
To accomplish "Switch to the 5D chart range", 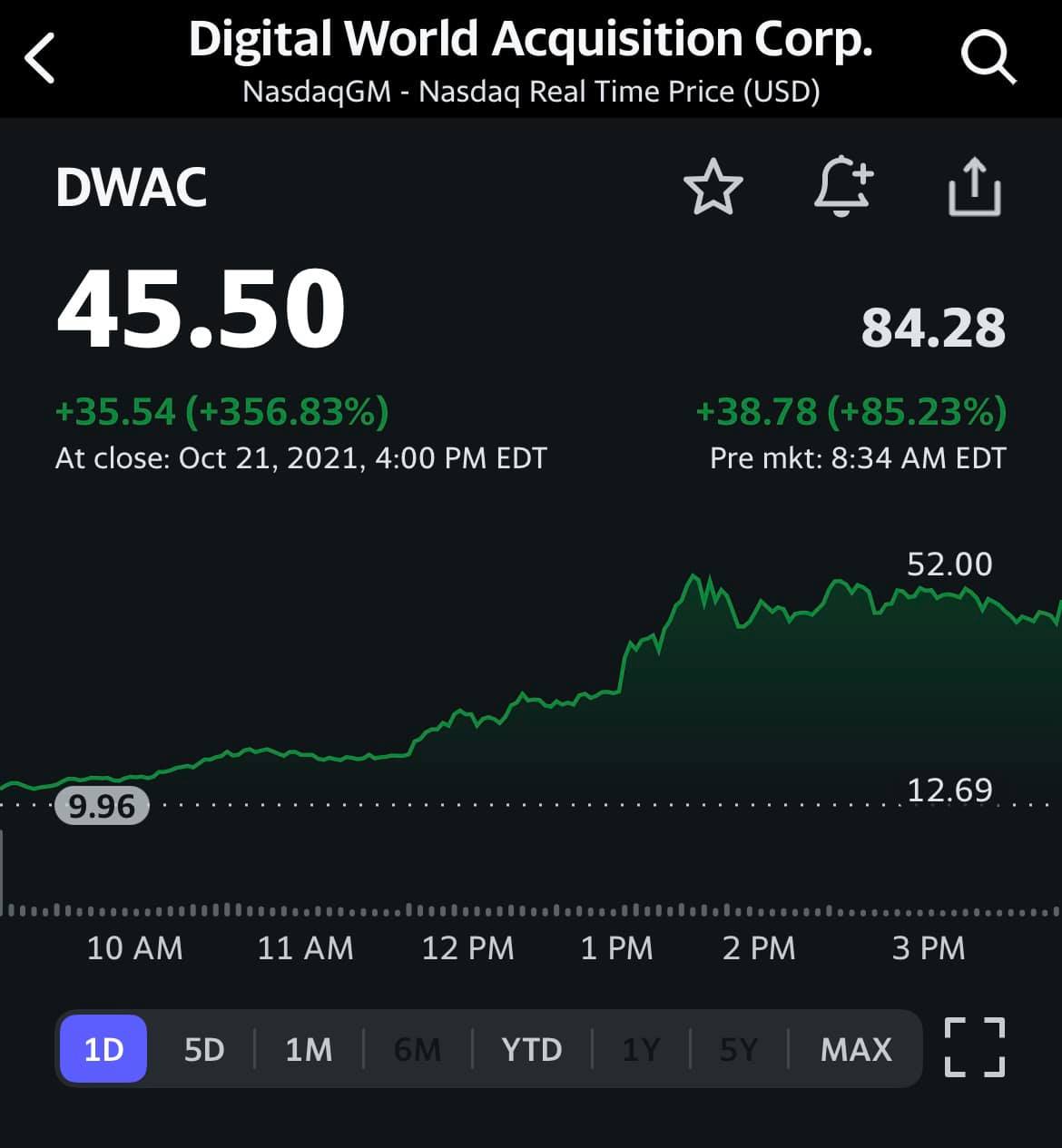I will click(204, 1049).
